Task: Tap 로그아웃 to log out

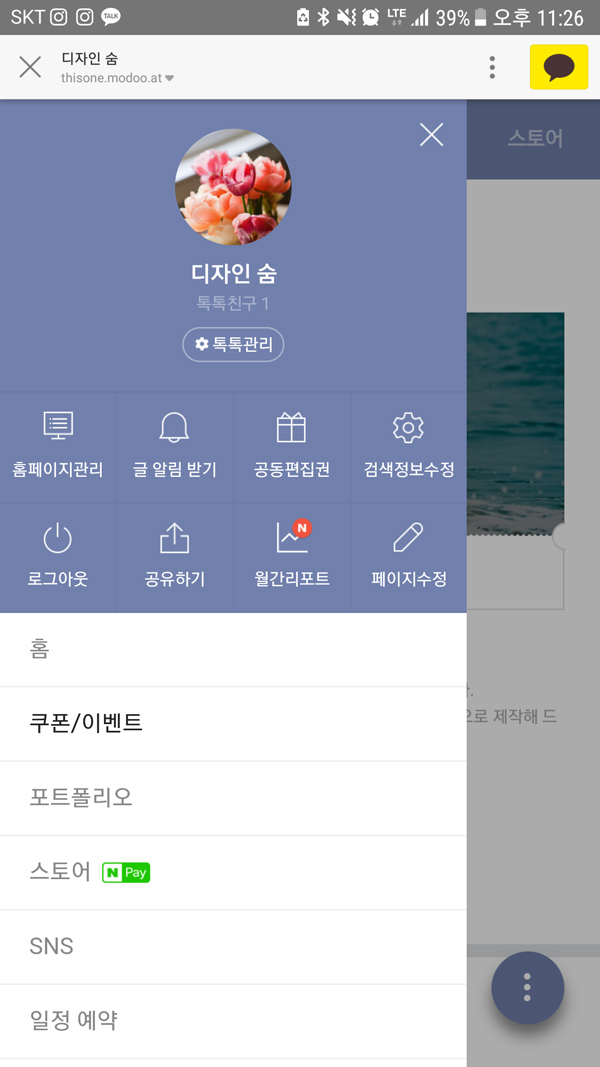Action: pyautogui.click(x=58, y=555)
